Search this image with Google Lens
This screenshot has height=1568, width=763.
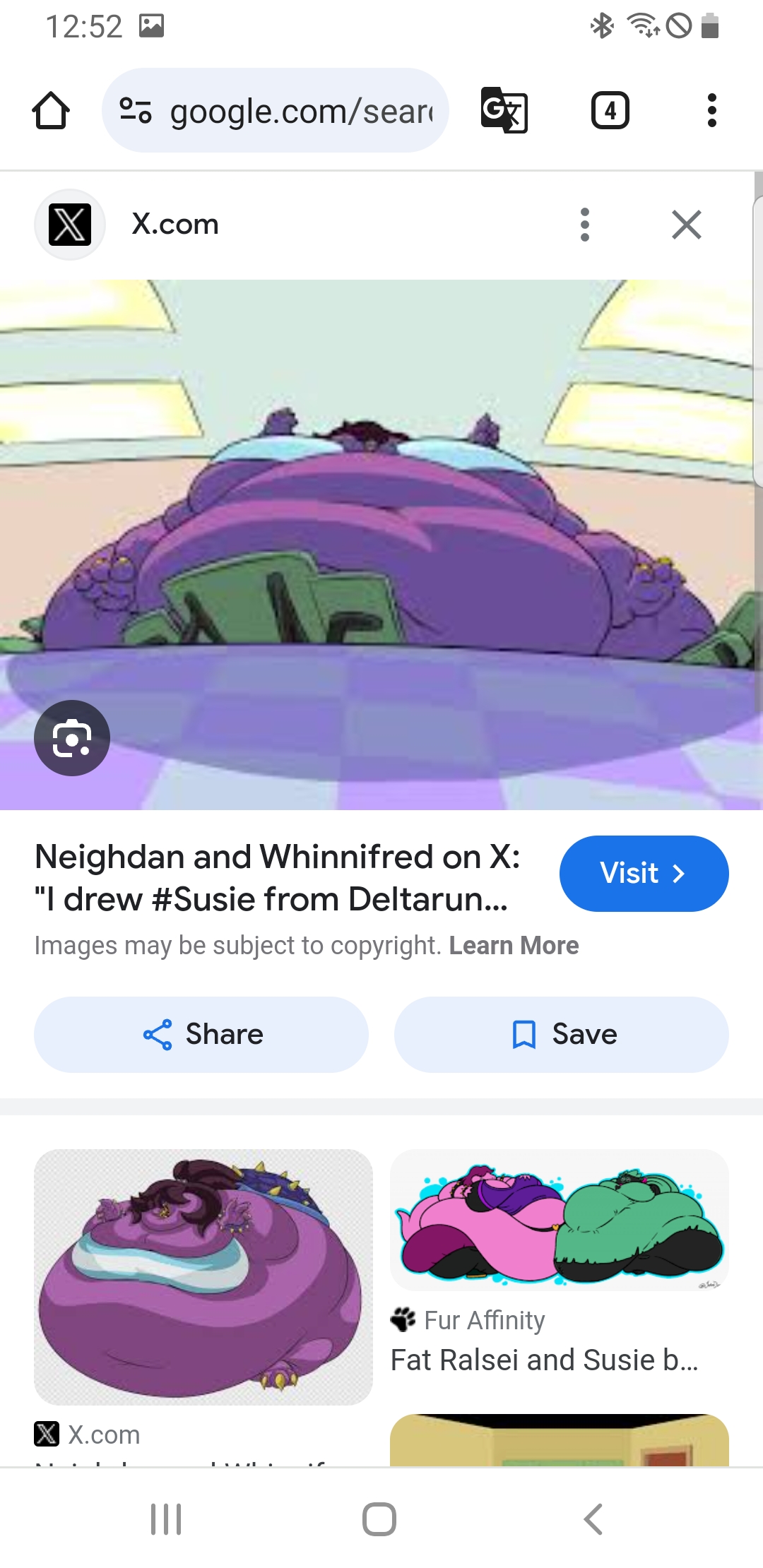(72, 738)
